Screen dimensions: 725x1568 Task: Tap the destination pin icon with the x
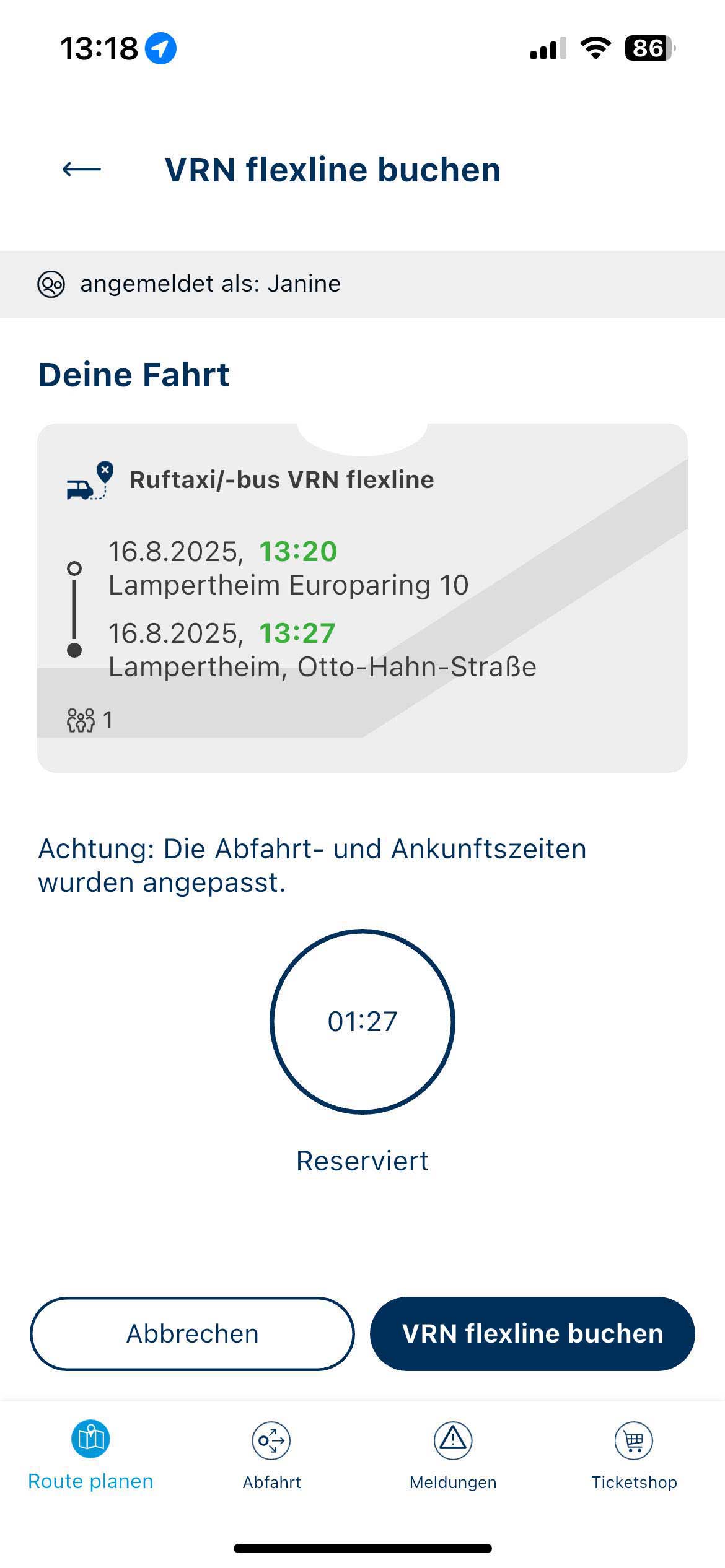click(x=104, y=472)
